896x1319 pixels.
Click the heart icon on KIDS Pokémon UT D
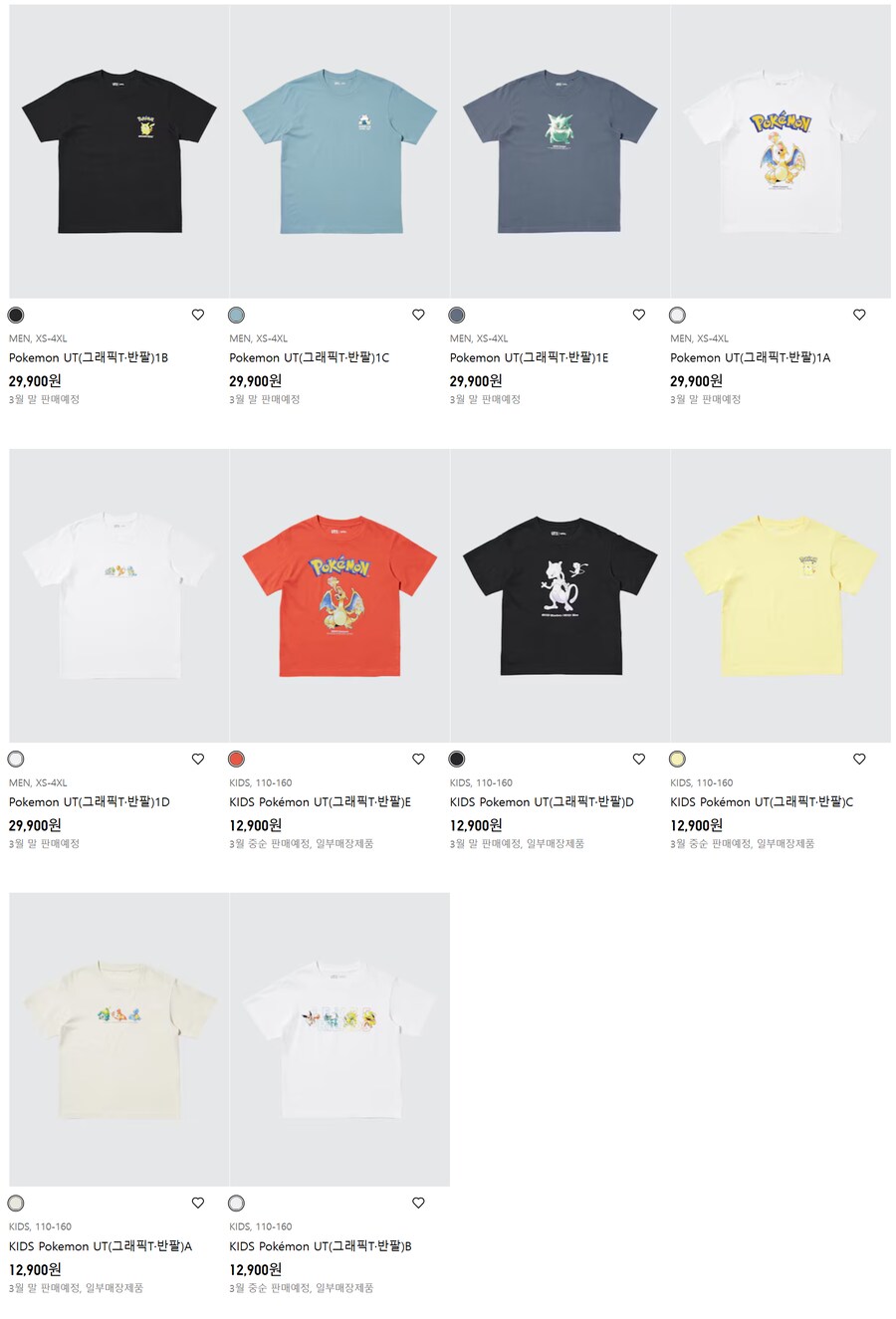[638, 759]
